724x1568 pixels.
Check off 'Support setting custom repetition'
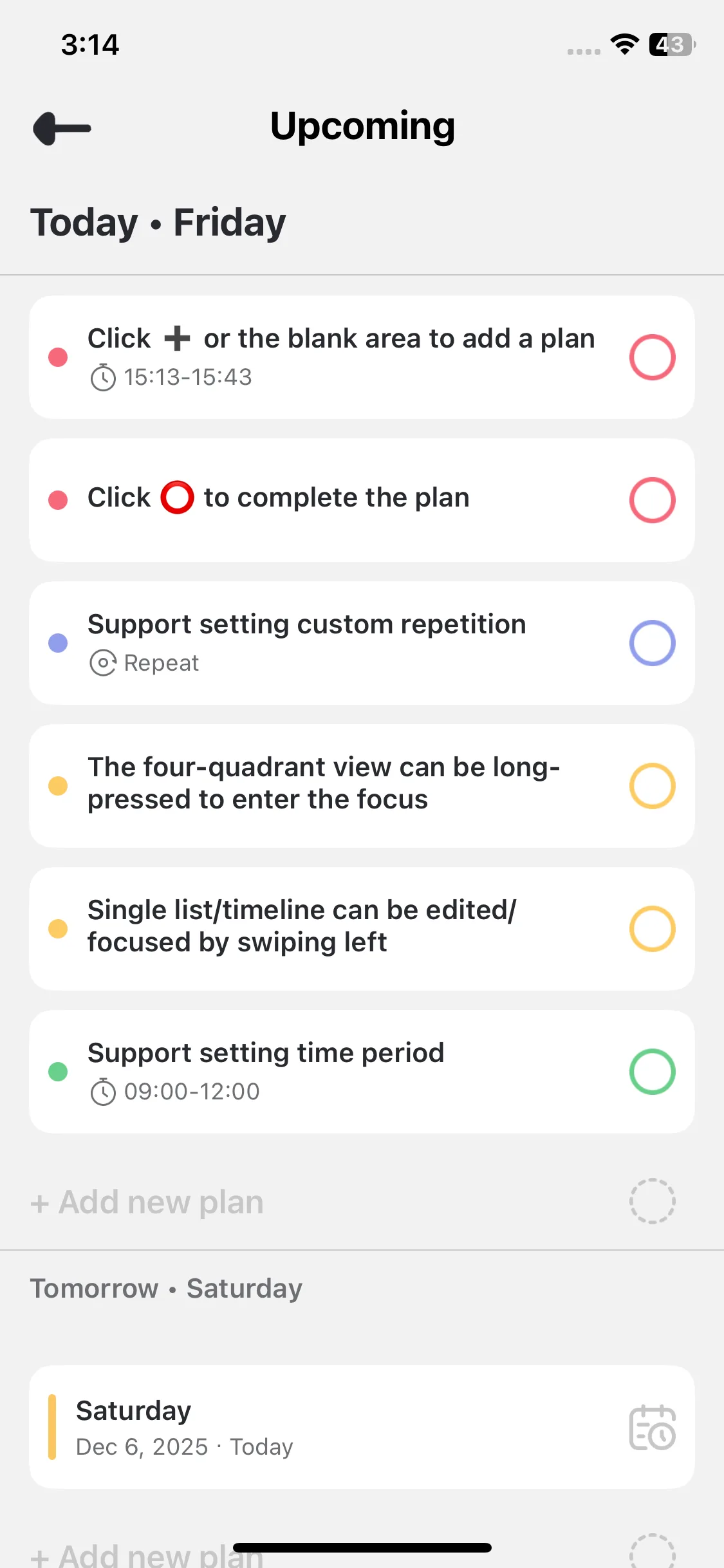pos(652,643)
